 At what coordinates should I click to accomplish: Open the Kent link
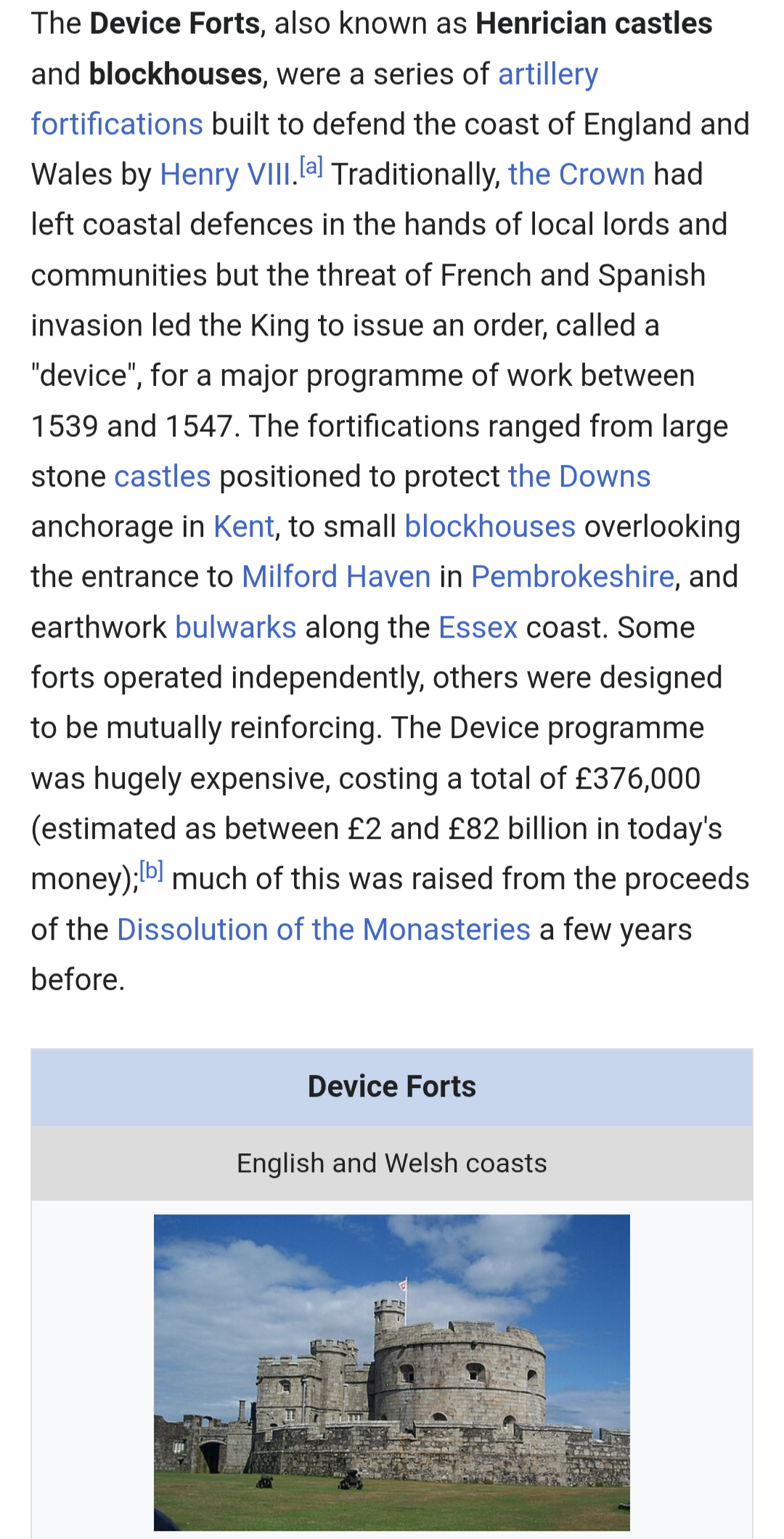tap(243, 527)
